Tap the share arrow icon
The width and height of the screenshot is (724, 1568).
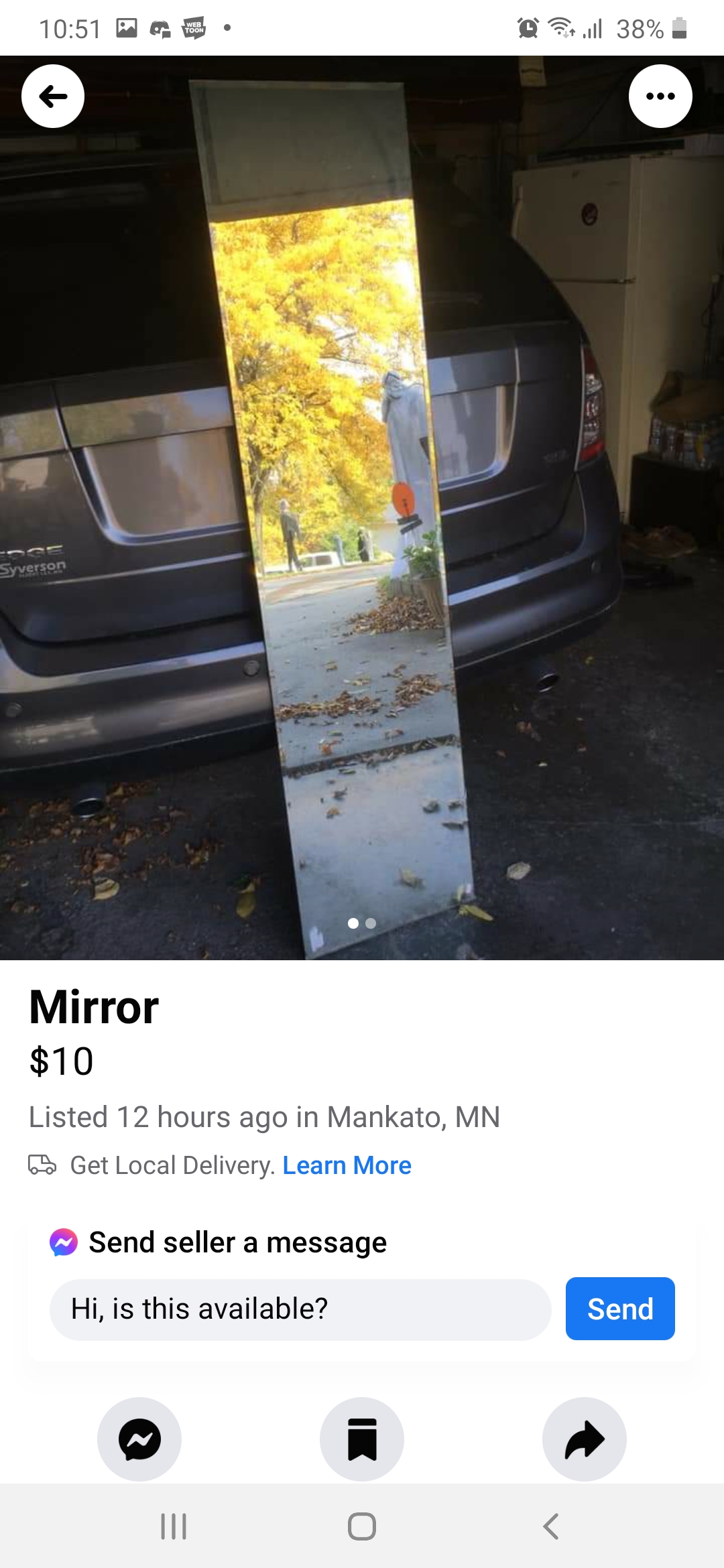click(x=584, y=1439)
